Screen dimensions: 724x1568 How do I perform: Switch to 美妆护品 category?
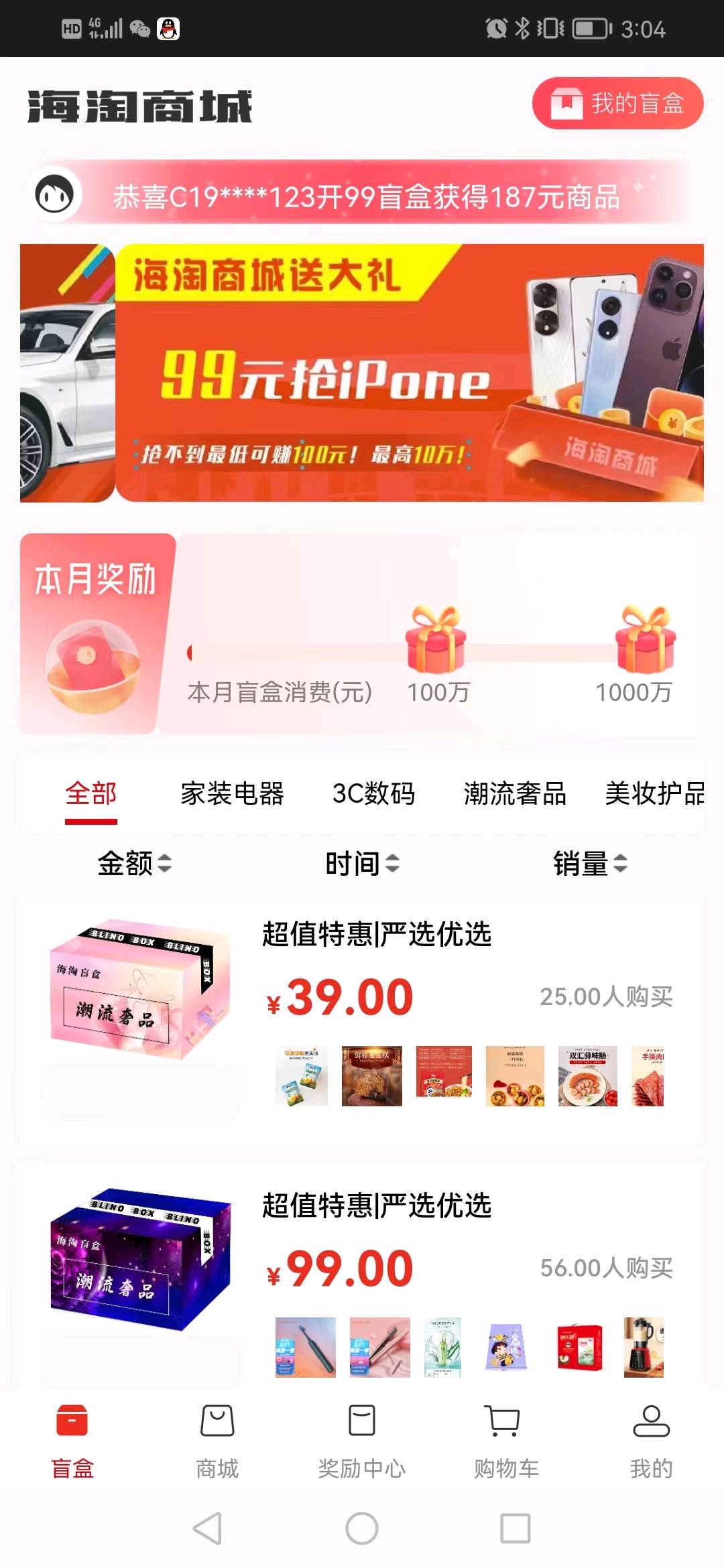654,794
